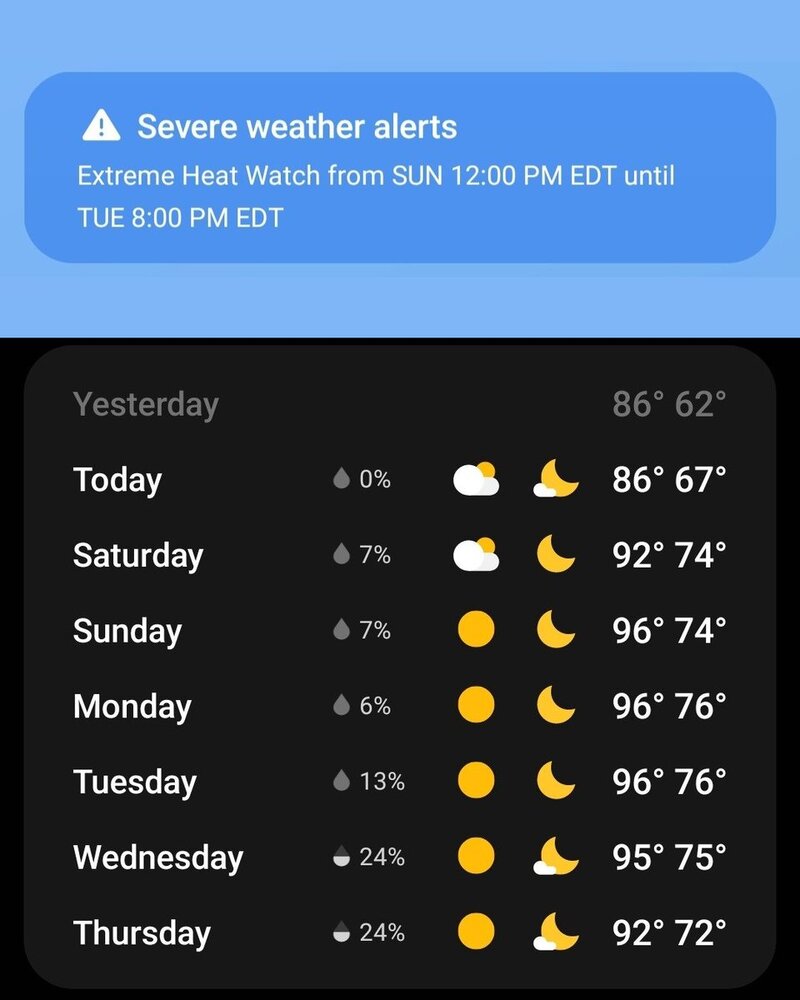Open Saturday's forecast row
Image resolution: width=800 pixels, height=1000 pixels.
[400, 555]
